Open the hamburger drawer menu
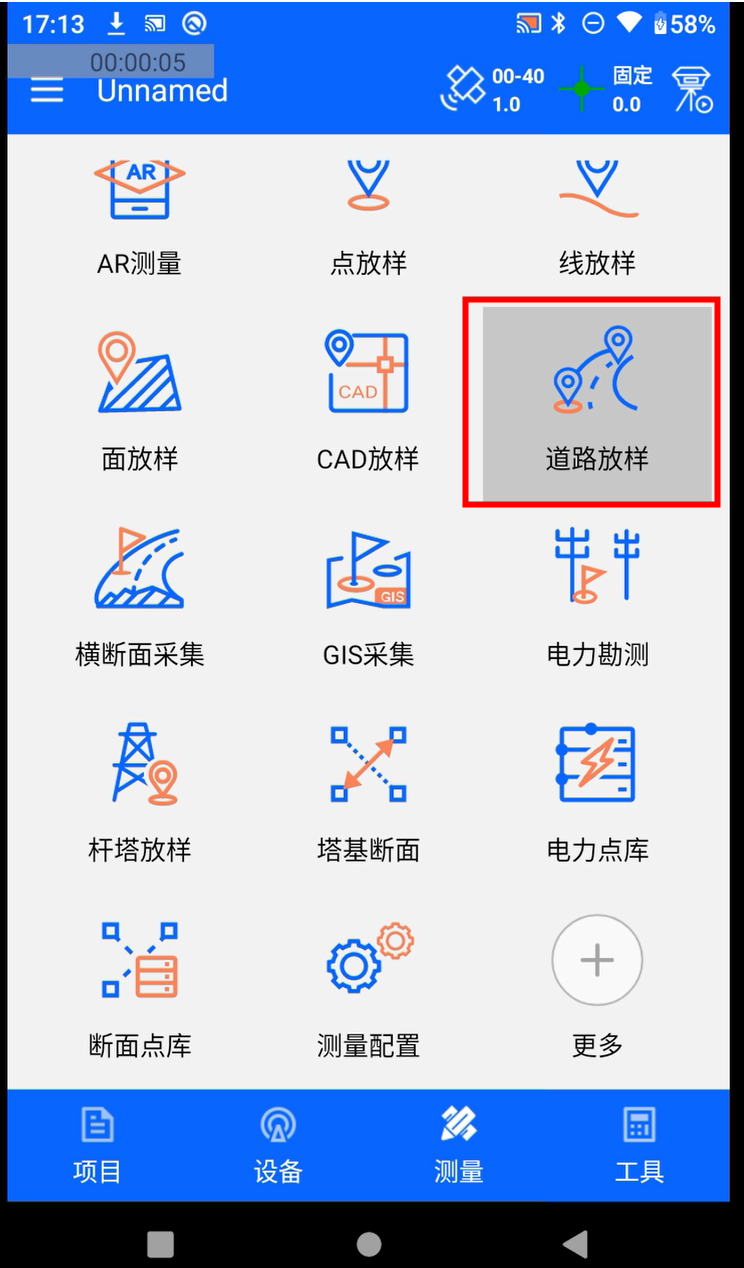 pyautogui.click(x=46, y=91)
